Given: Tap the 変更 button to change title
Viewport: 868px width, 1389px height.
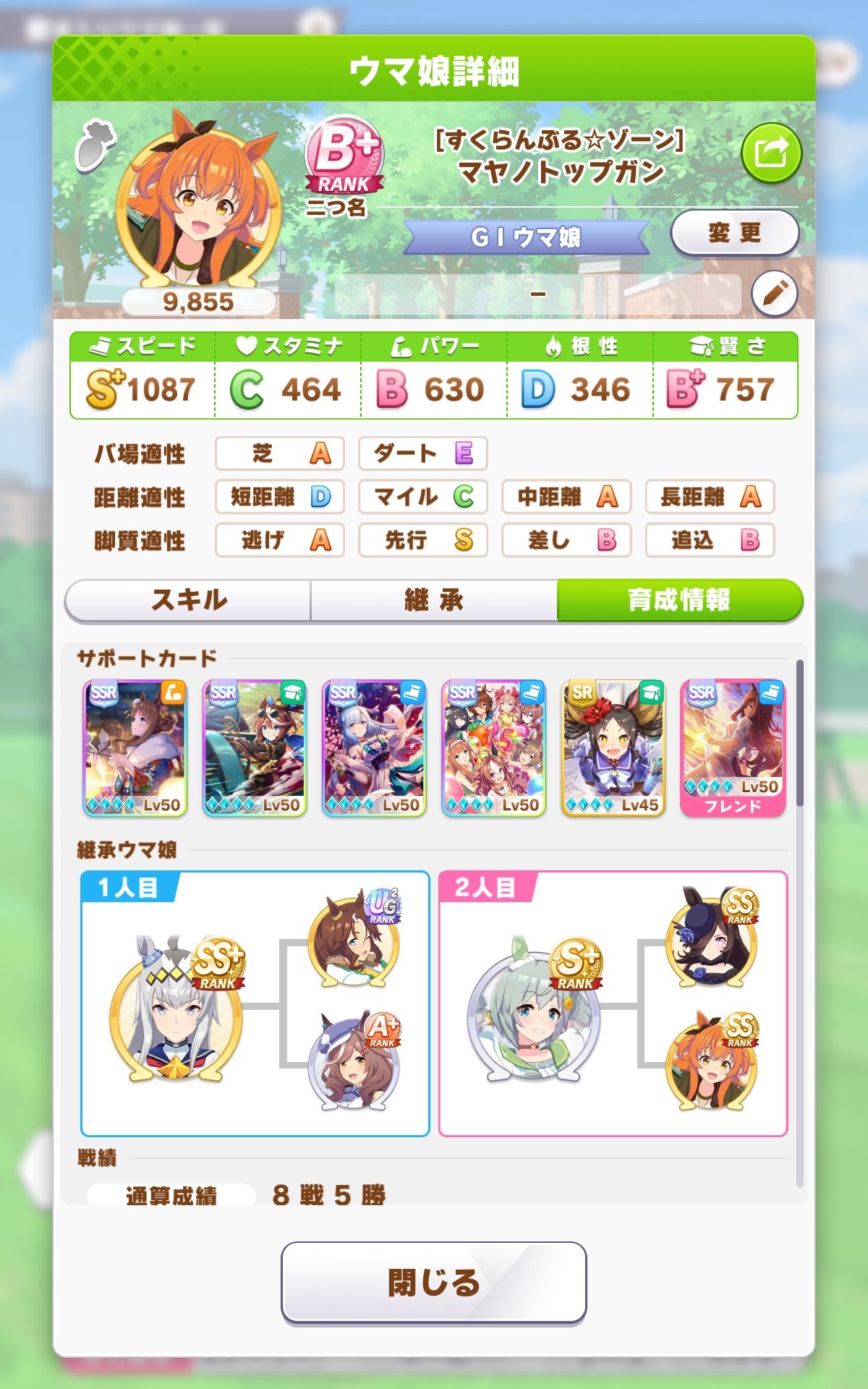Looking at the screenshot, I should (x=734, y=233).
